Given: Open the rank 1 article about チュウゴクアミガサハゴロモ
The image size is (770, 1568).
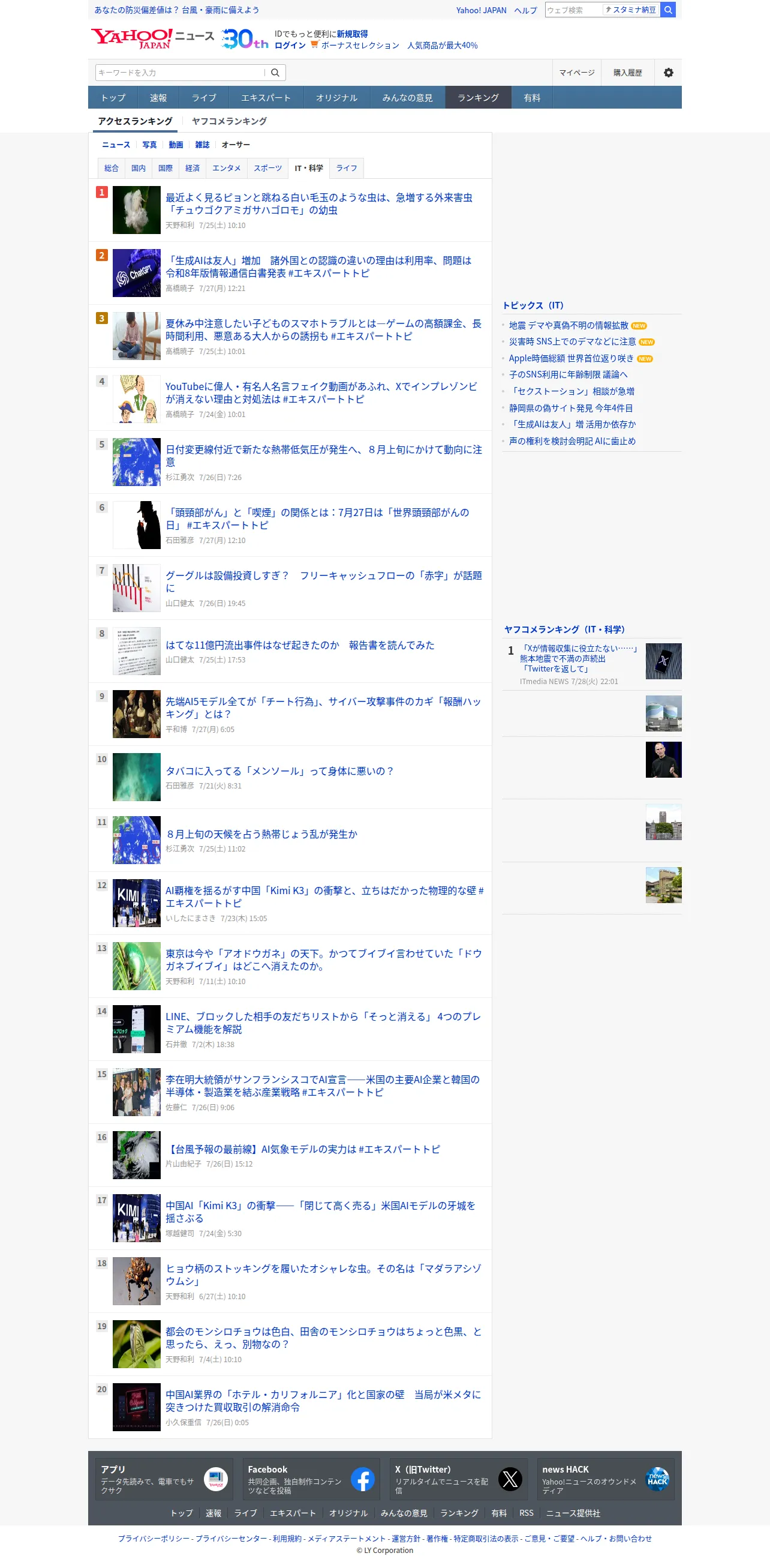Looking at the screenshot, I should (x=319, y=203).
